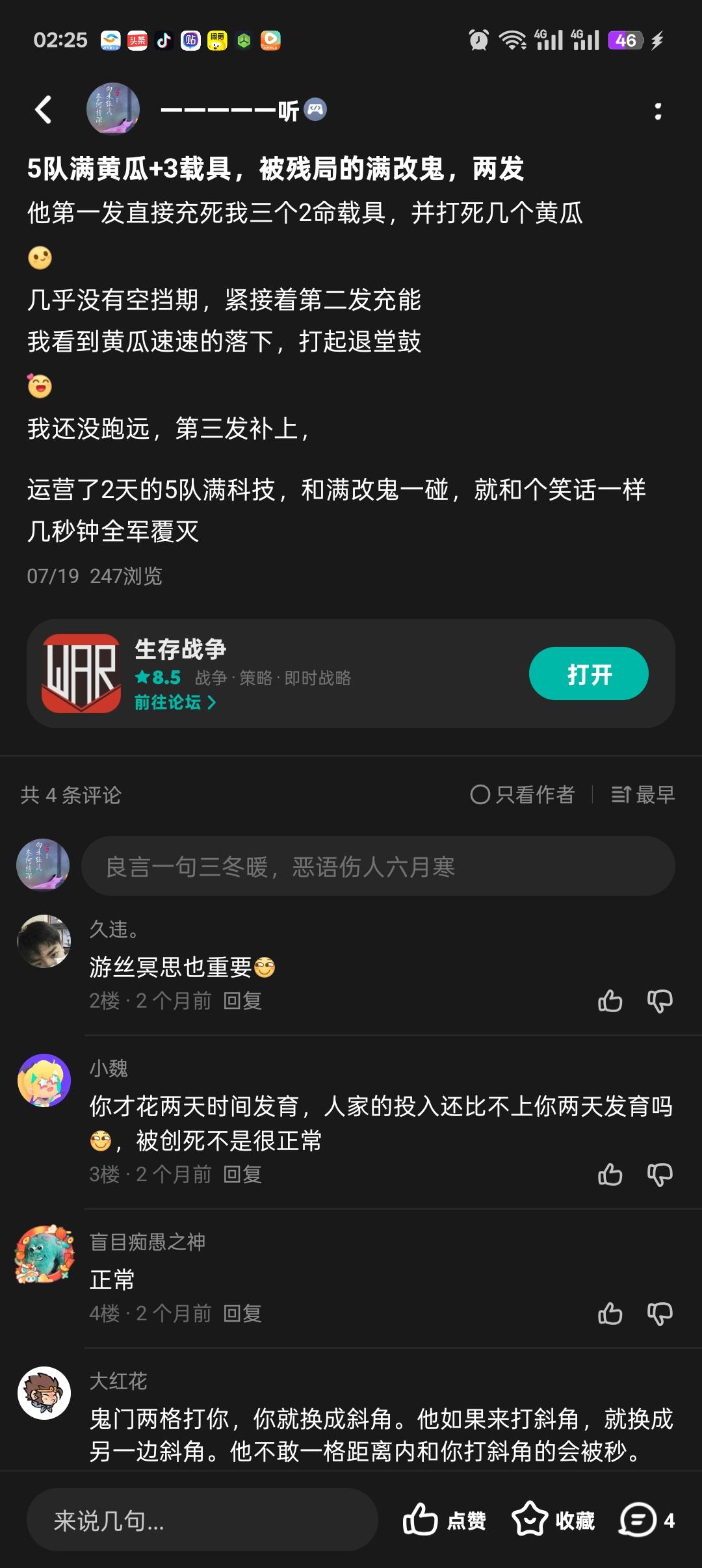
Task: Save the post with 收藏
Action: pos(554,1521)
